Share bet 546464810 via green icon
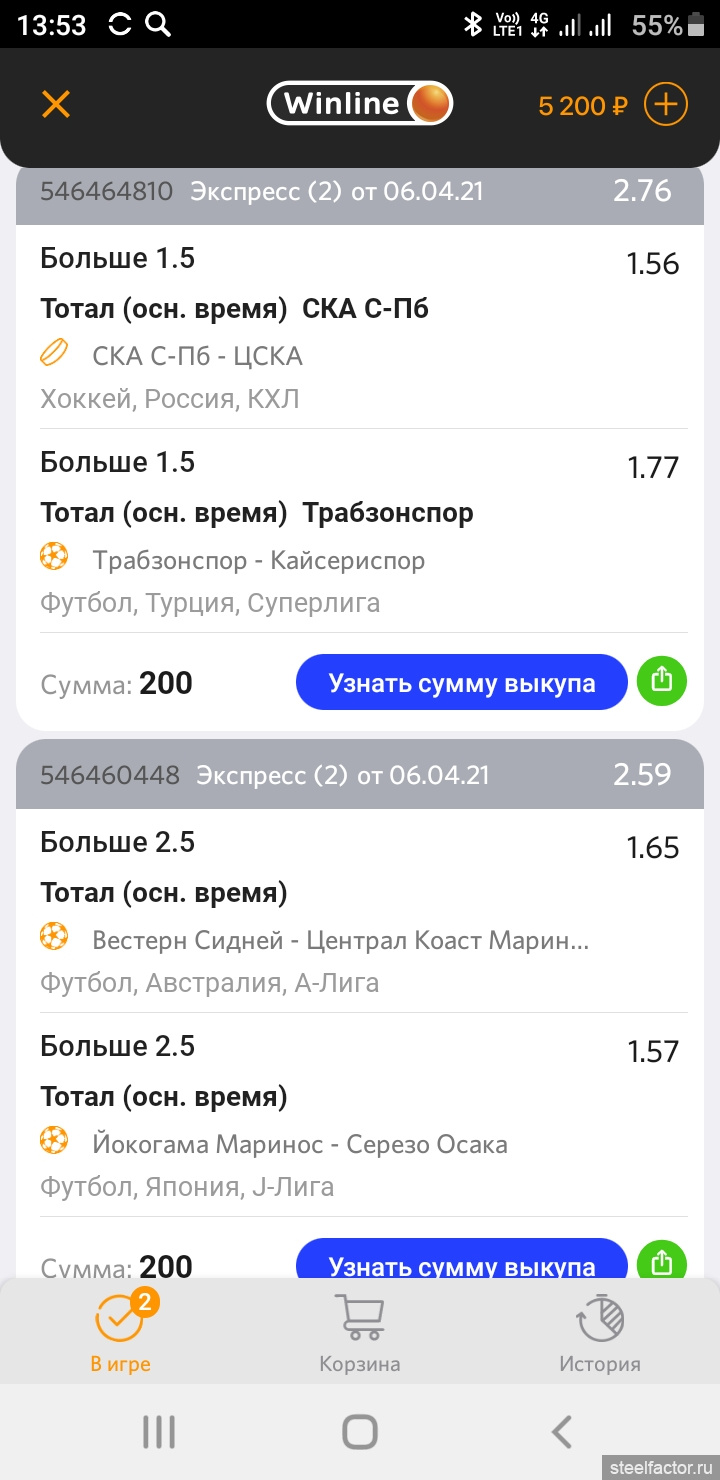Image resolution: width=720 pixels, height=1480 pixels. coord(662,682)
